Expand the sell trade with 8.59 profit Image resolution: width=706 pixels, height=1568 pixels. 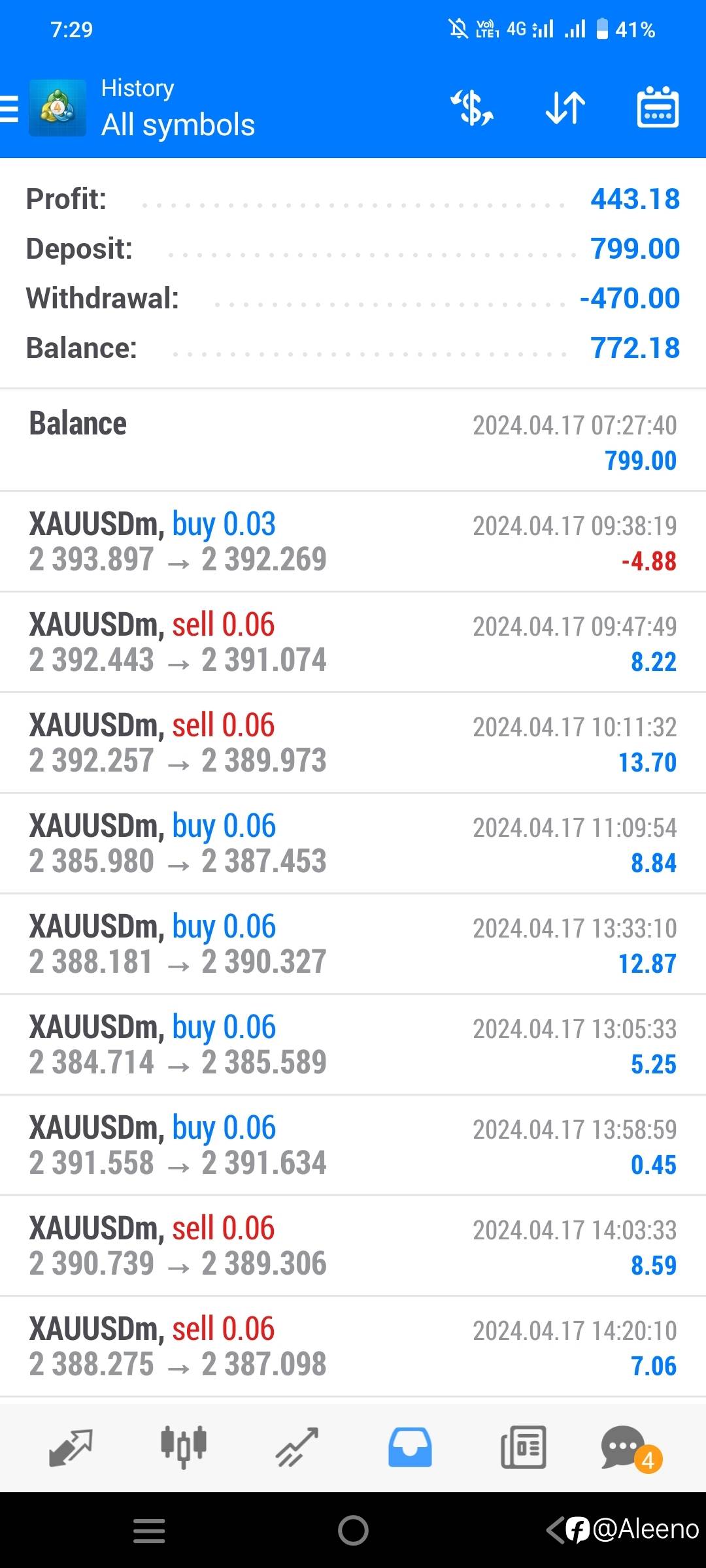(x=353, y=1246)
